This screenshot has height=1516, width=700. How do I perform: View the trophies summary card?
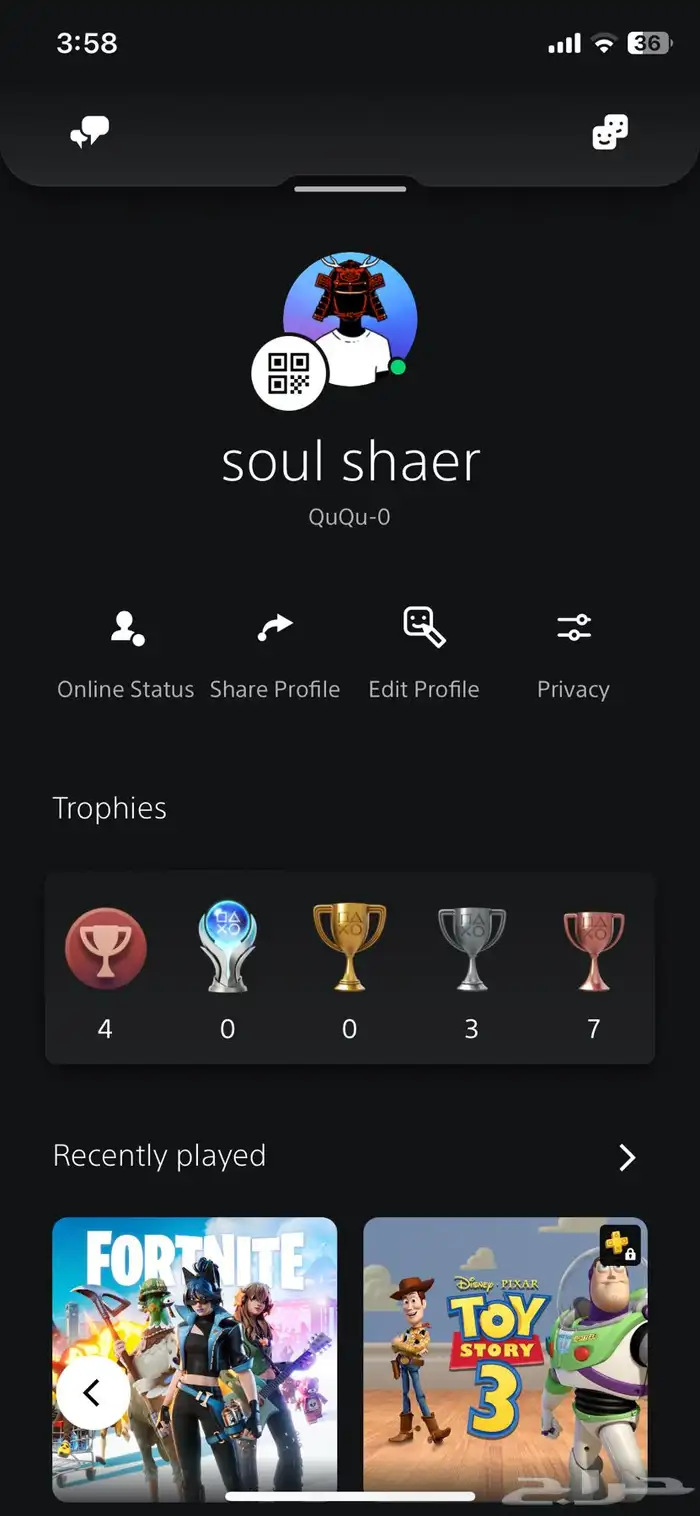pos(350,968)
